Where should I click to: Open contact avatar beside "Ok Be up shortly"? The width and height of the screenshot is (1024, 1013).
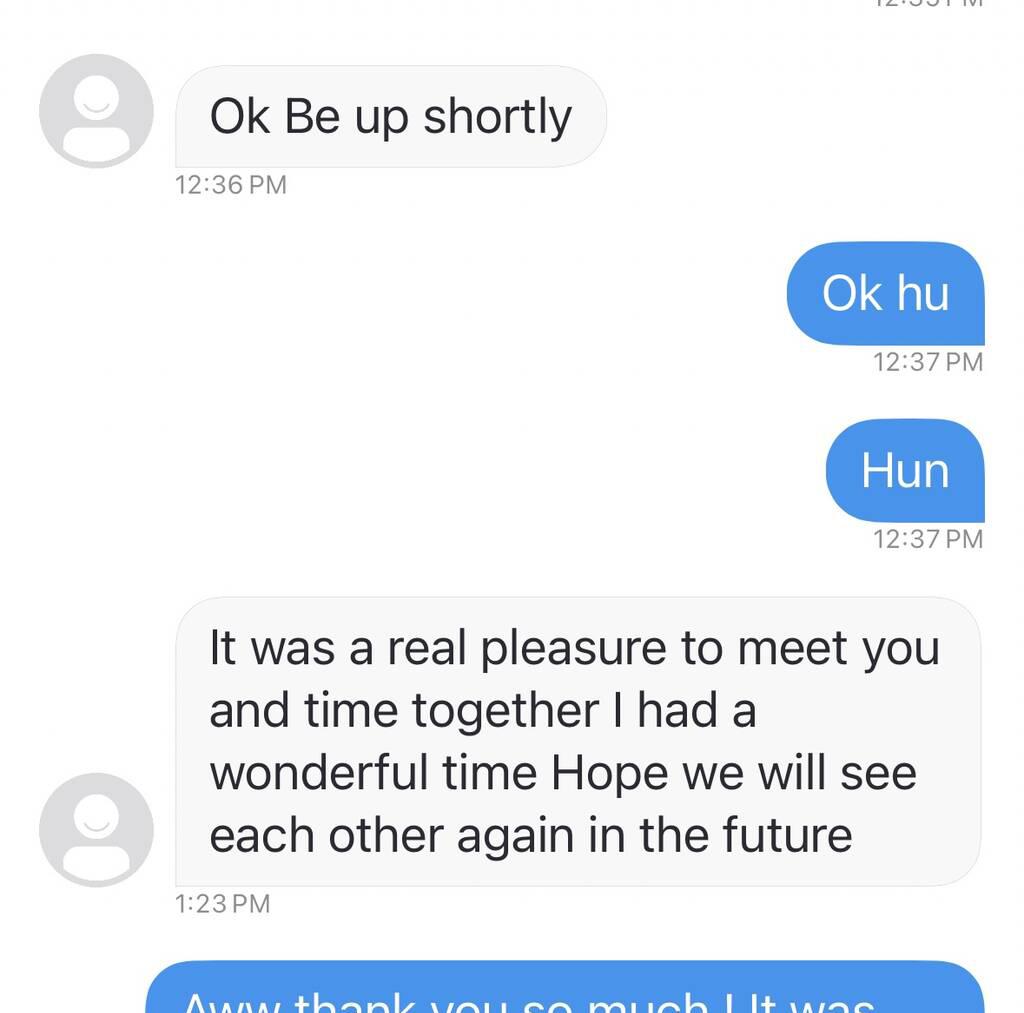96,111
